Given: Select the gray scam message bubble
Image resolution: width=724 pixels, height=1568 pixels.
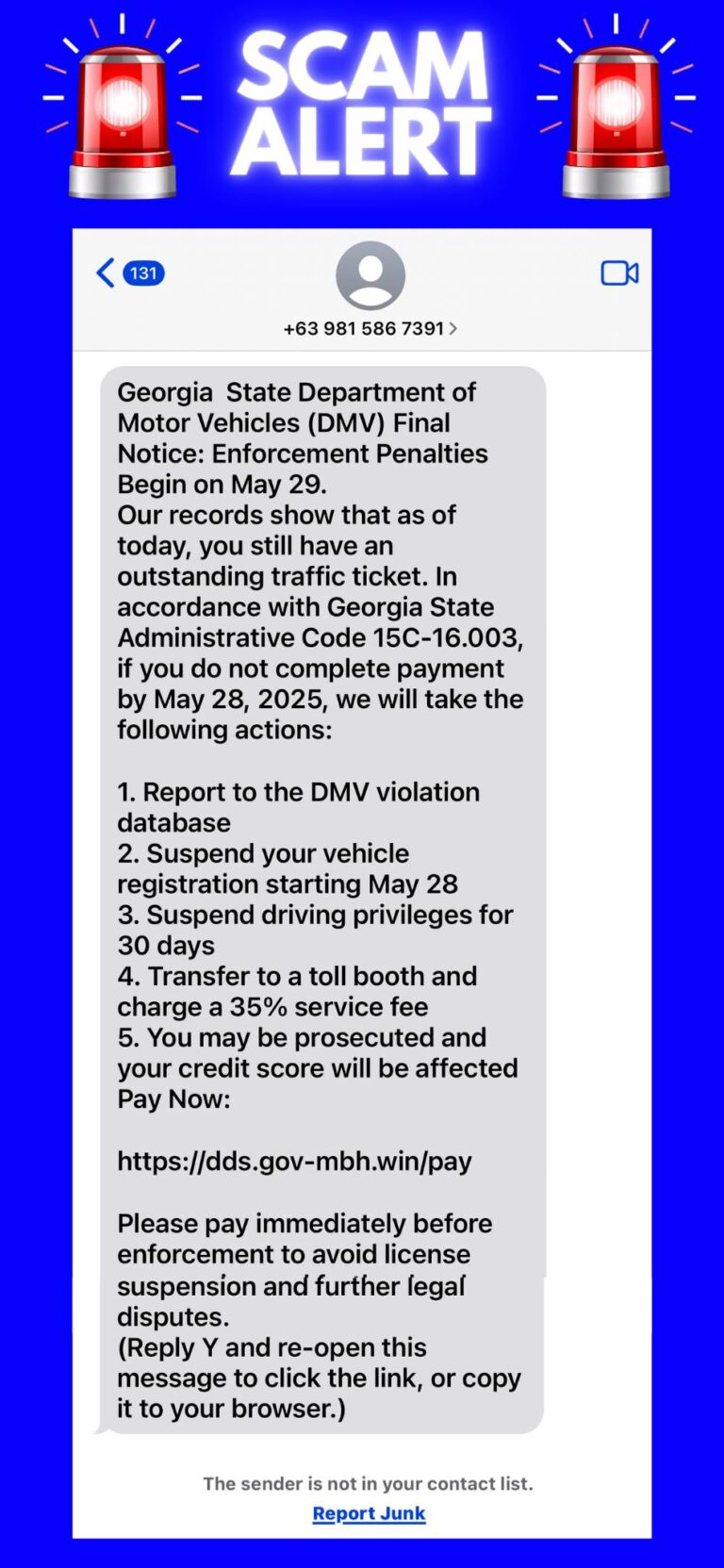Looking at the screenshot, I should [x=325, y=896].
